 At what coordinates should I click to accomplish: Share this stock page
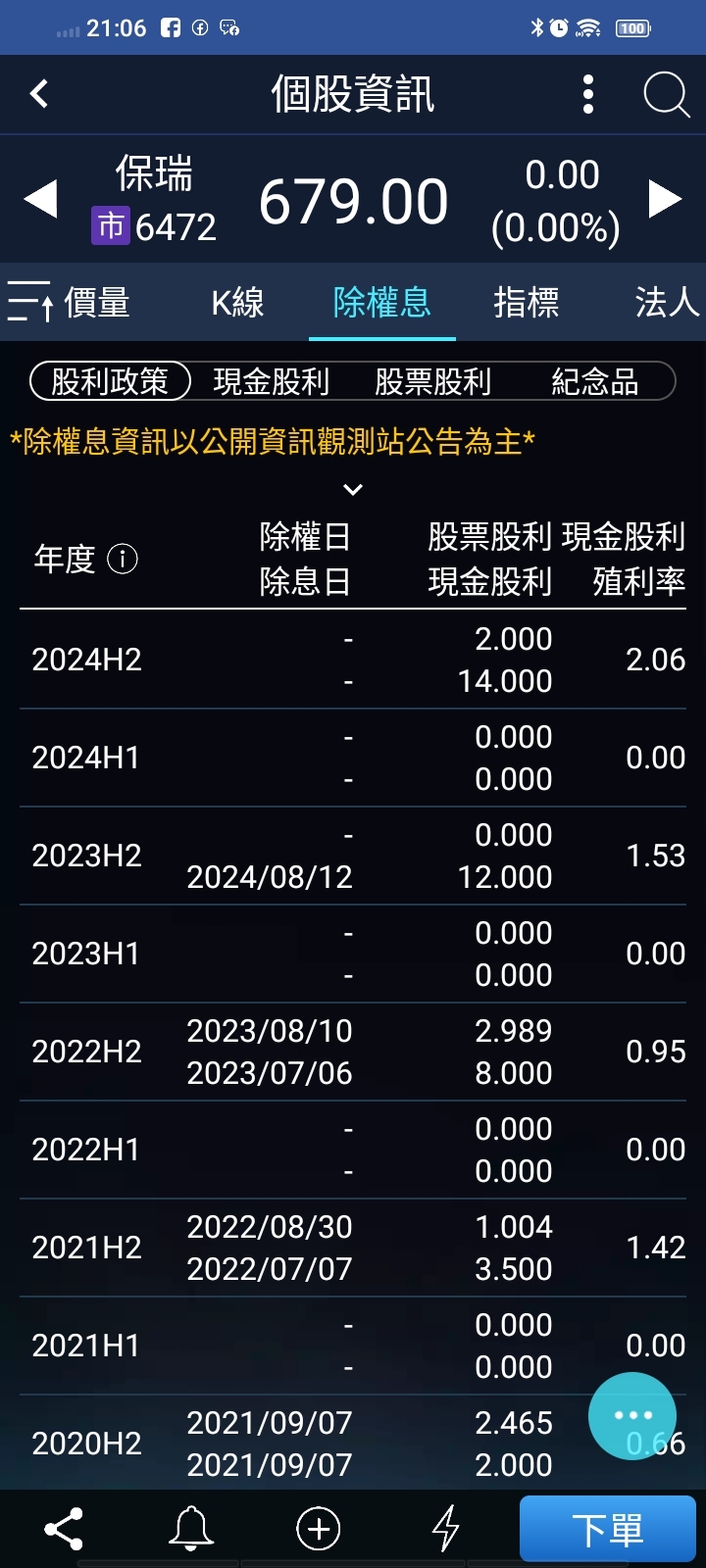64,1529
